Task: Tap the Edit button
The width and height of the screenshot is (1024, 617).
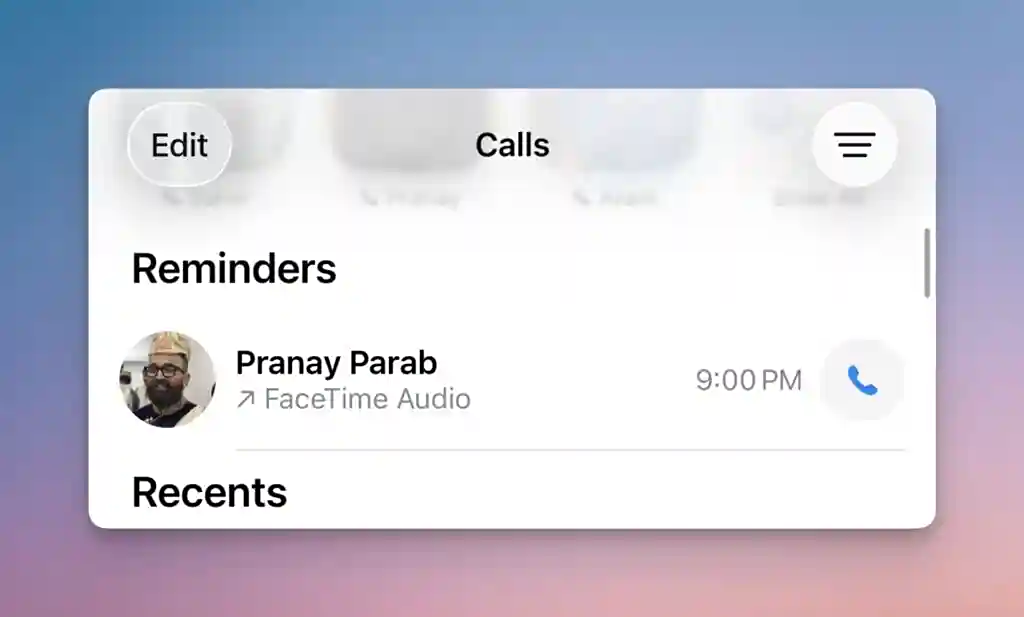Action: (x=179, y=146)
